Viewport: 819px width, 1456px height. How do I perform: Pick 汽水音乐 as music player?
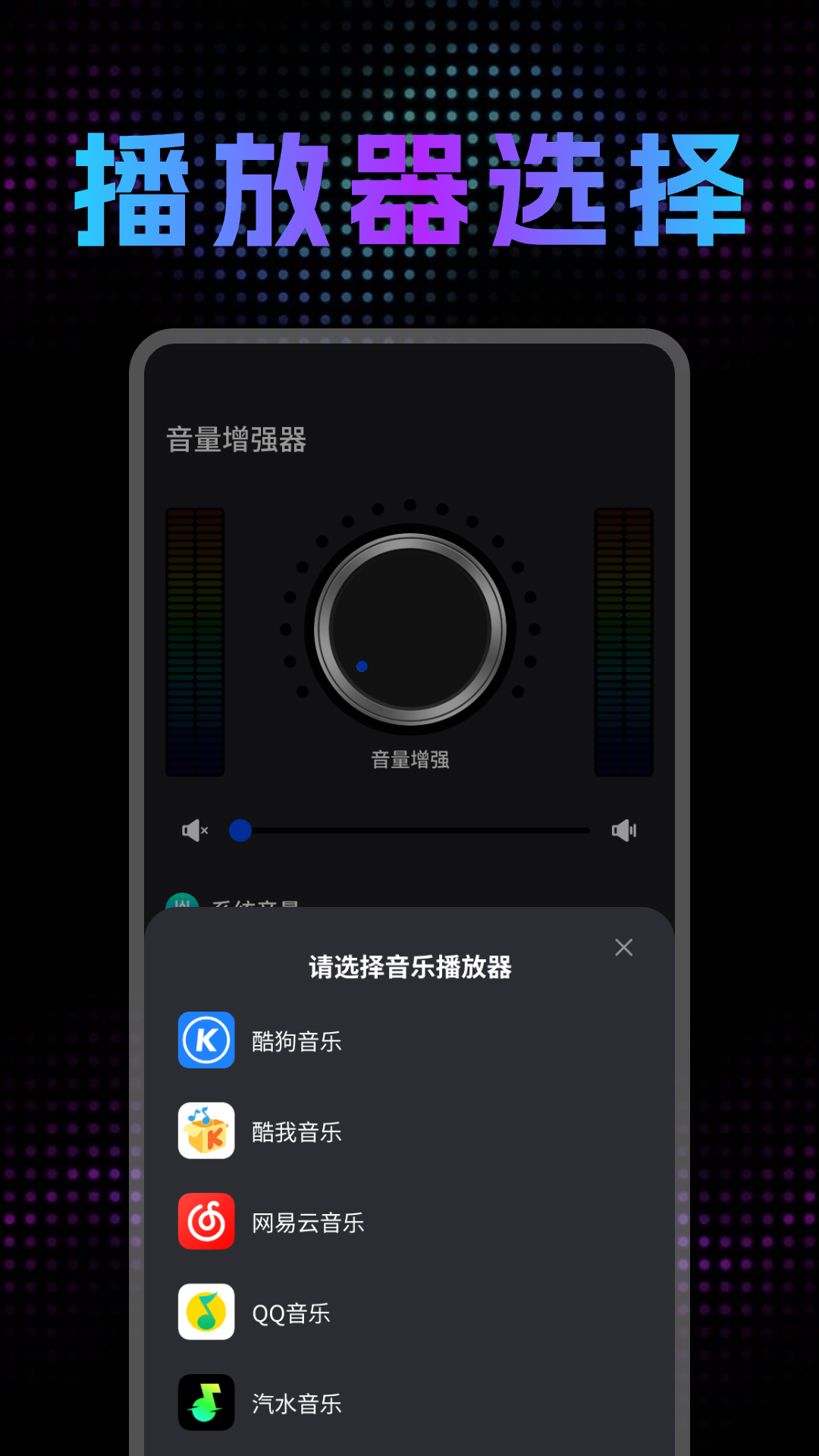[296, 1402]
